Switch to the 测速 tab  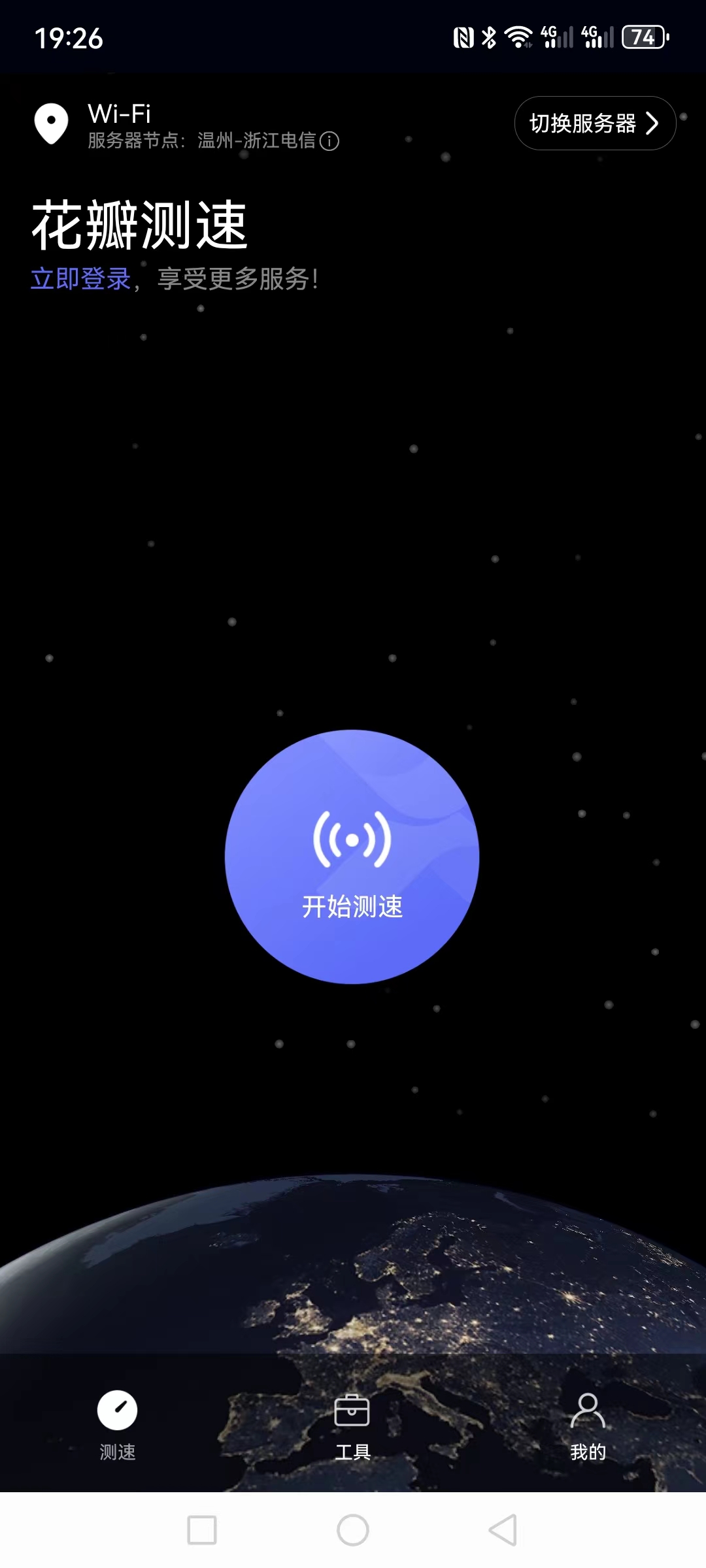click(x=118, y=1424)
